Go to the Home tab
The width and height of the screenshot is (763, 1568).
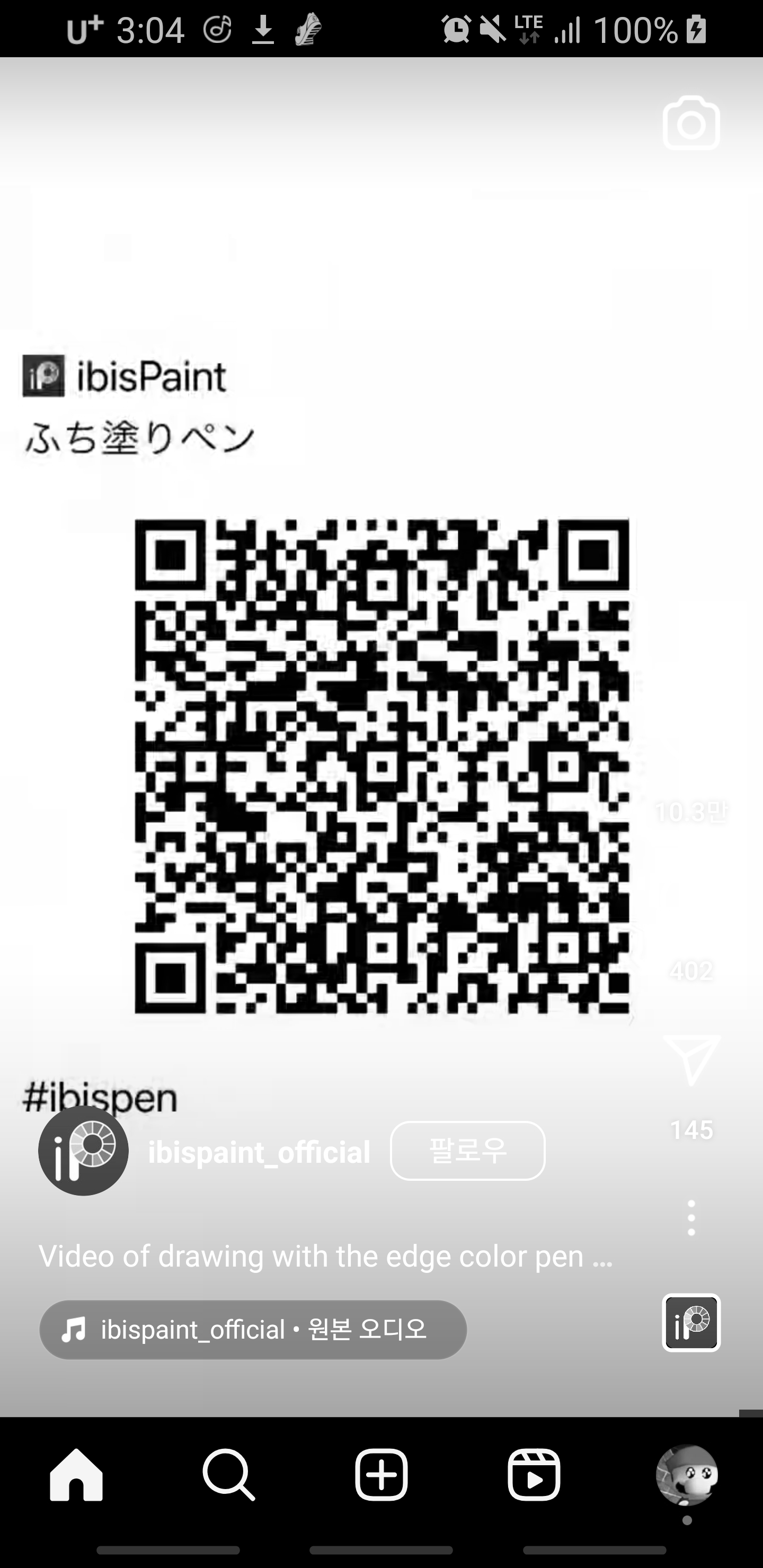point(76,1475)
